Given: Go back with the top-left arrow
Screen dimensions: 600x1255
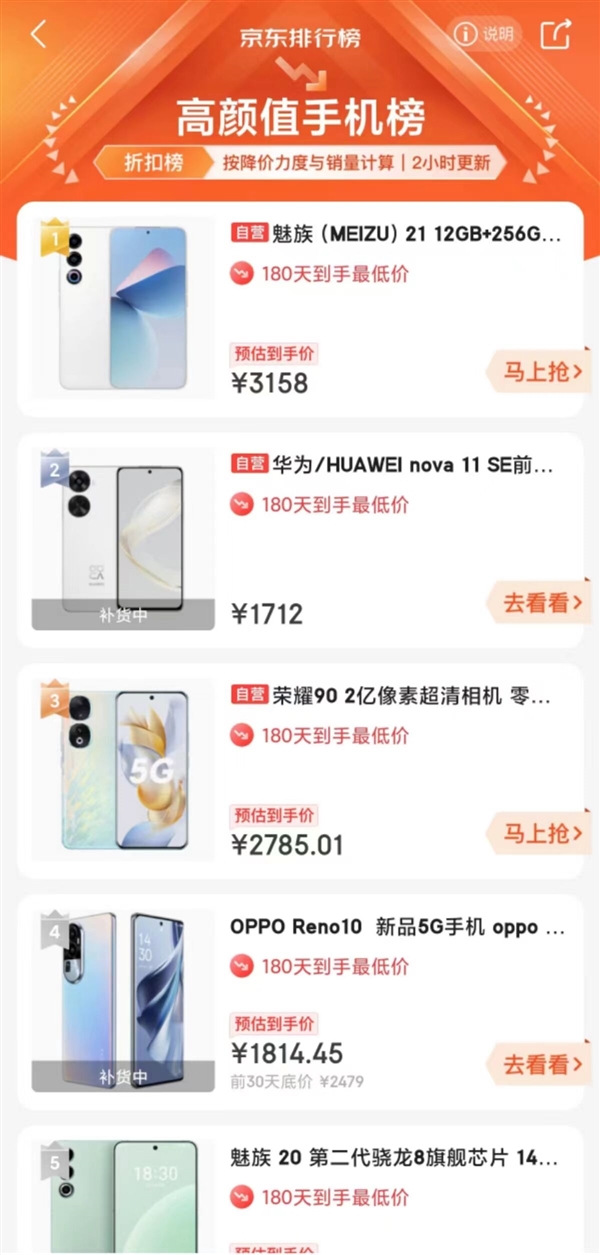Looking at the screenshot, I should (38, 35).
